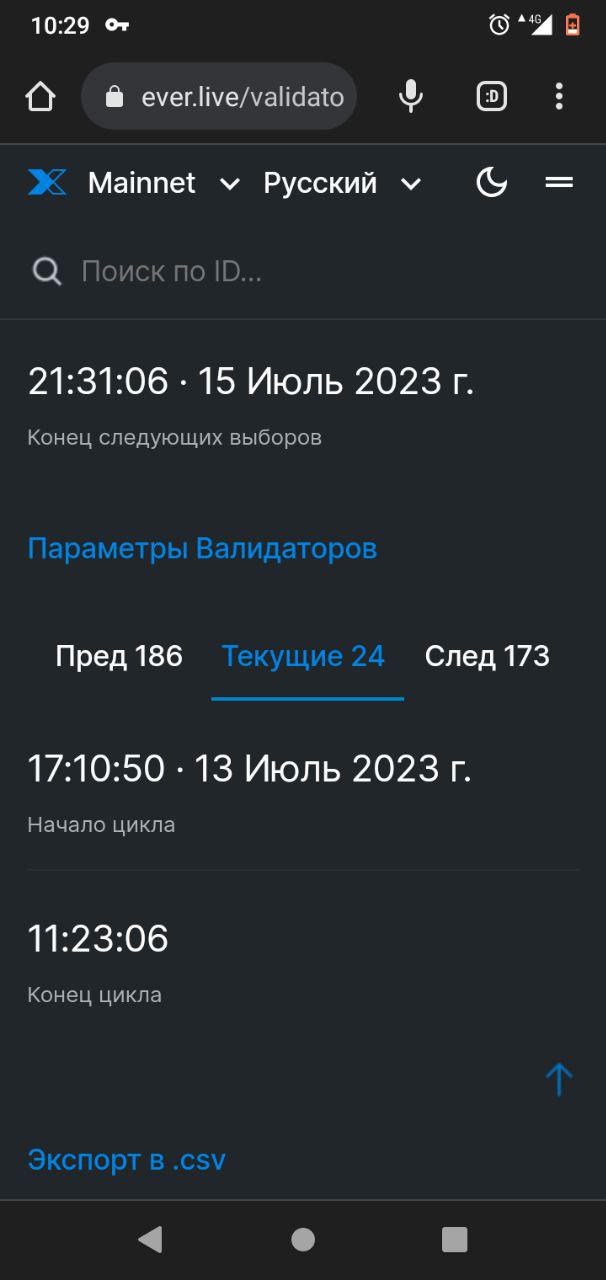The width and height of the screenshot is (606, 1280).
Task: Expand the Mainnet network dropdown
Action: 164,183
